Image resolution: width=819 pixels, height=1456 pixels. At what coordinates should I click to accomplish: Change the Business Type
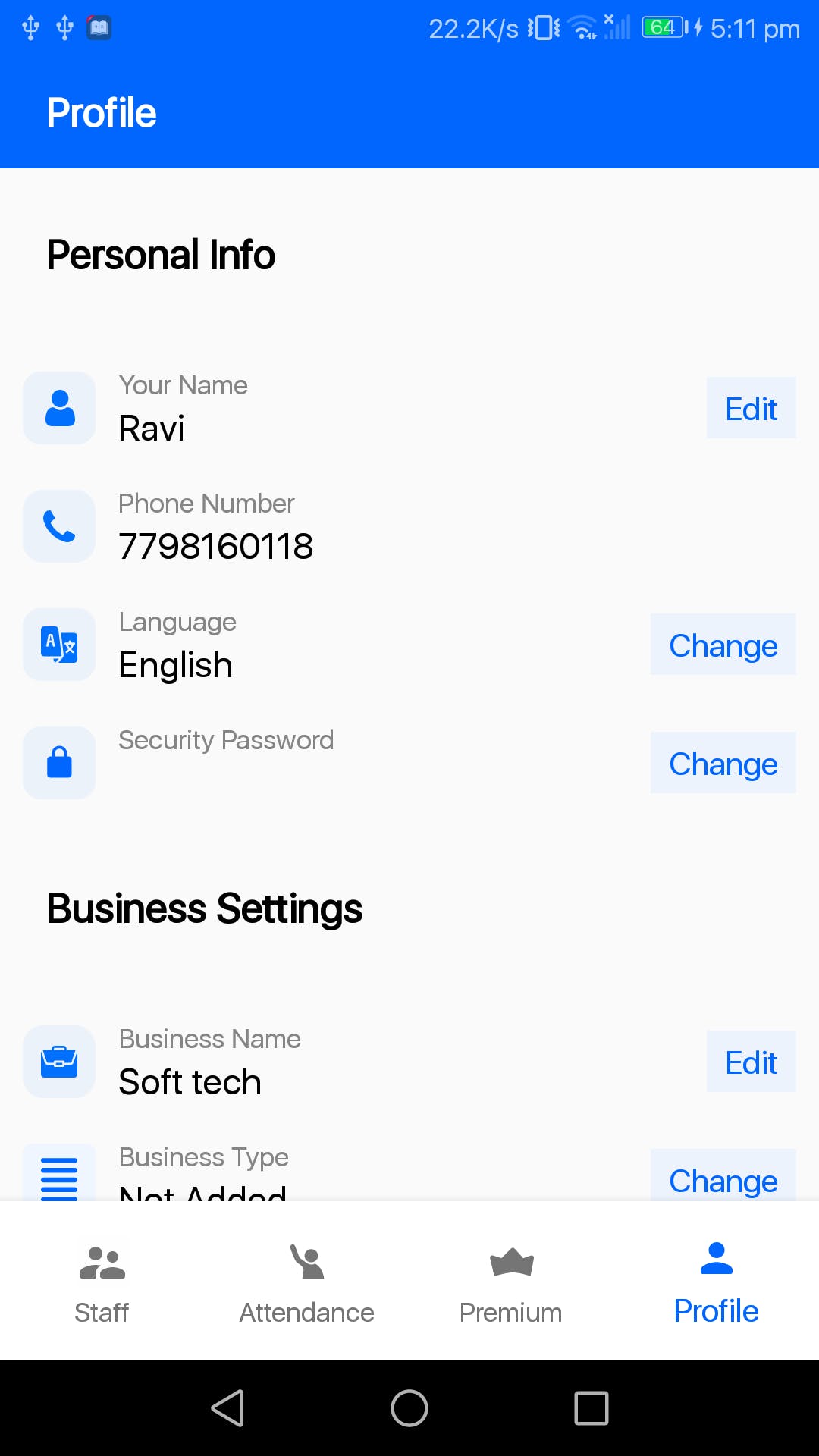(723, 1178)
